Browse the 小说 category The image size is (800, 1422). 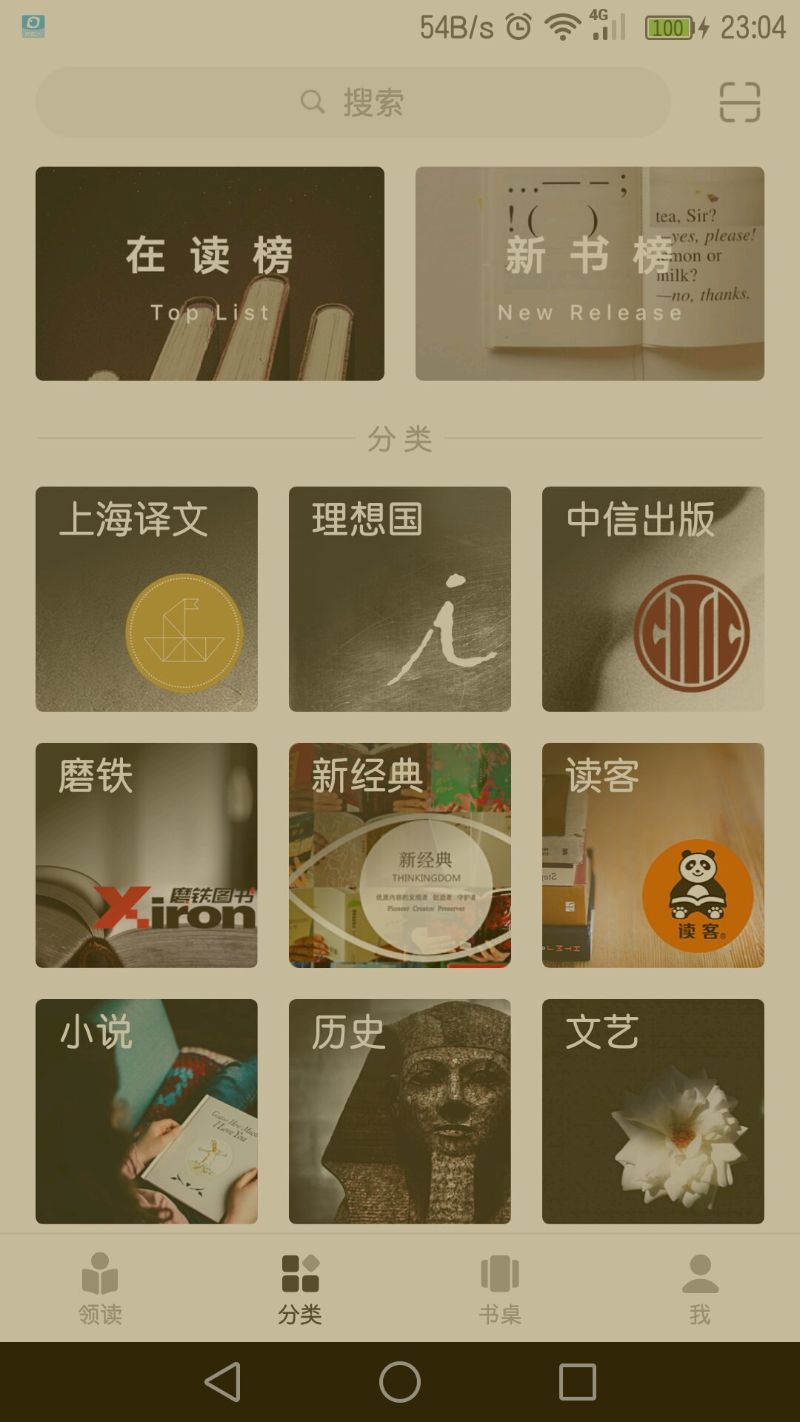tap(147, 1111)
